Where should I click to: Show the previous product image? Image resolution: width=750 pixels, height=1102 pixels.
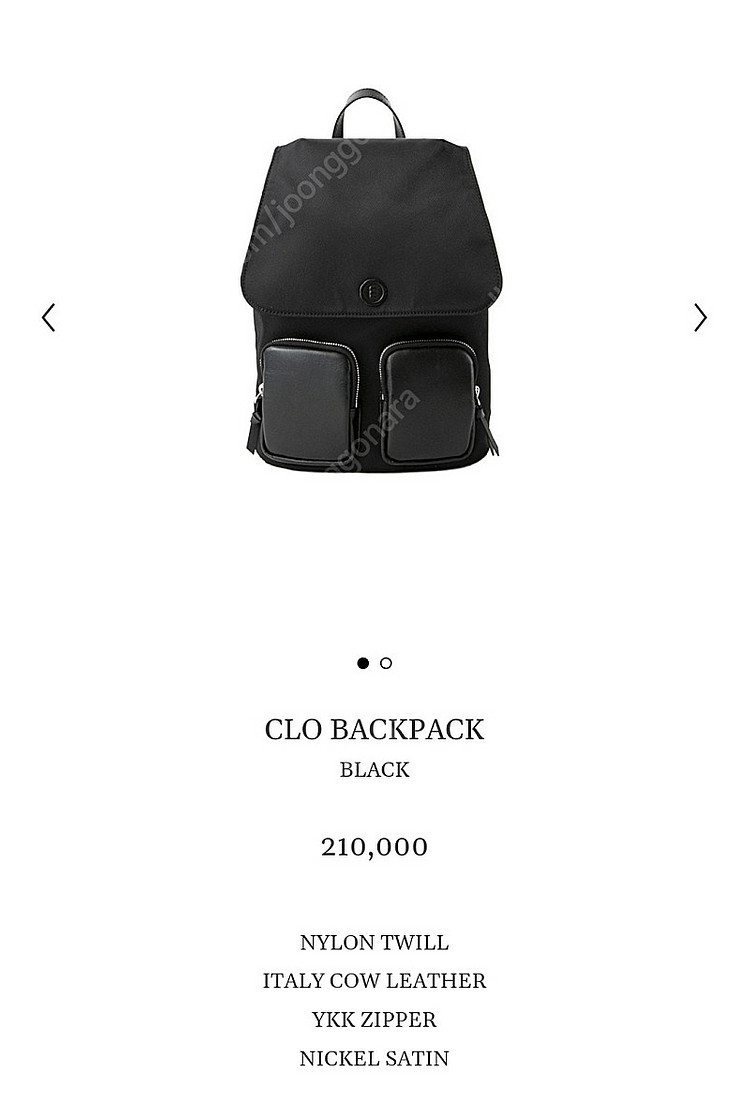pyautogui.click(x=48, y=318)
